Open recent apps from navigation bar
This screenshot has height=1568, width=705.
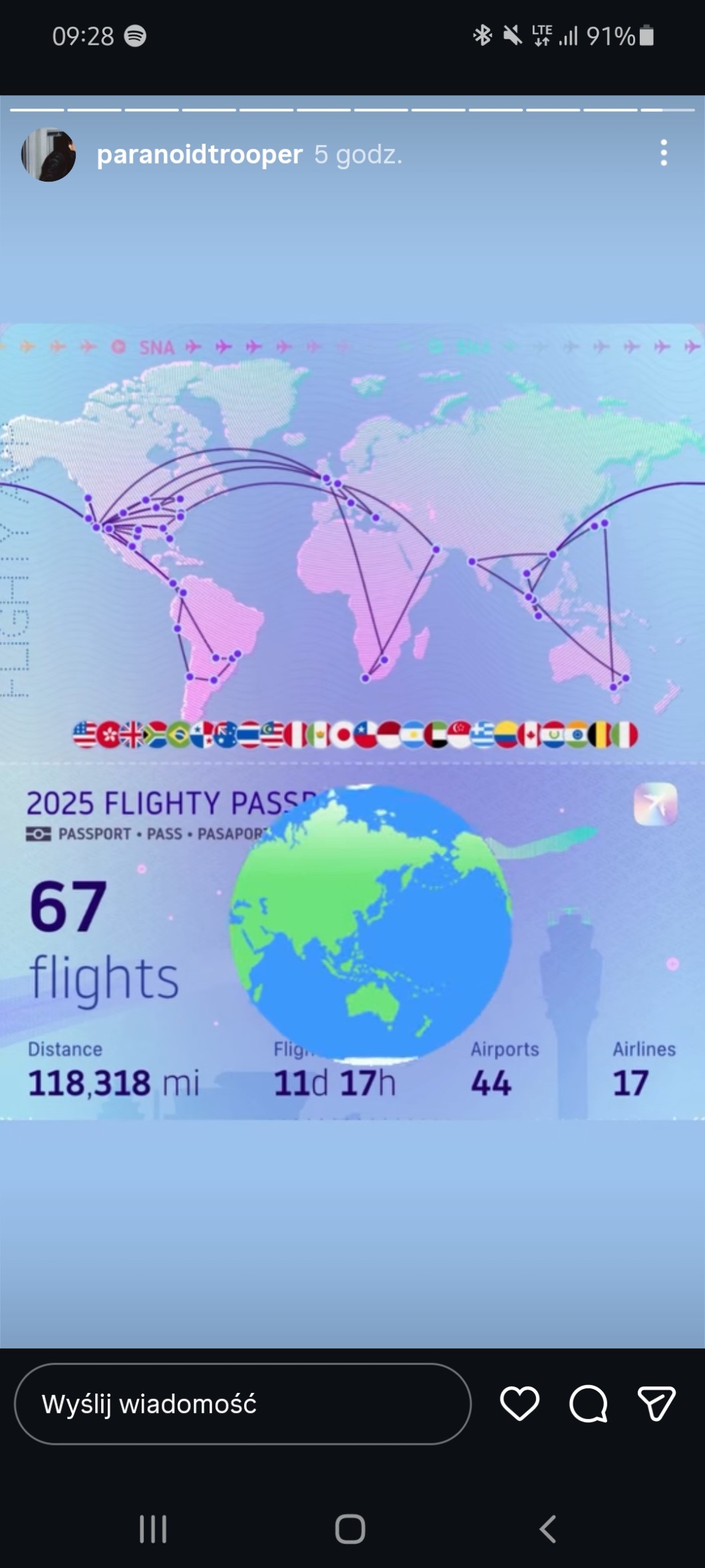tap(153, 1529)
